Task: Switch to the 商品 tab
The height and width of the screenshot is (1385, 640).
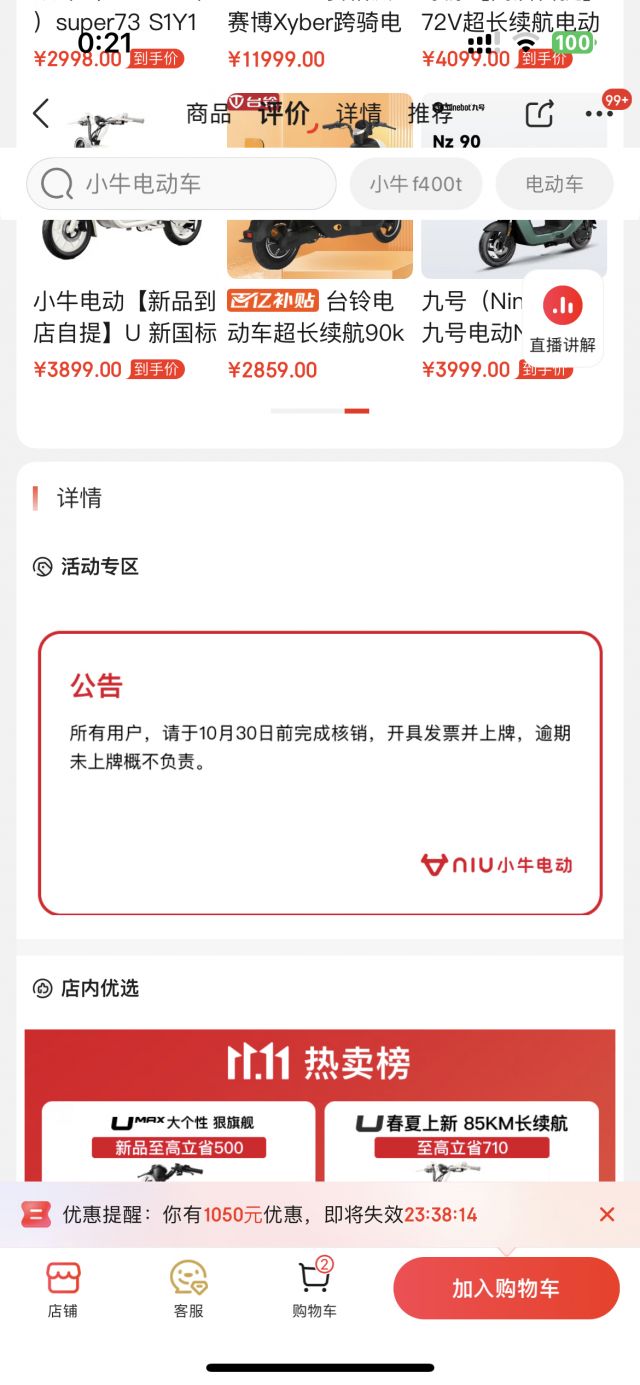Action: point(208,114)
